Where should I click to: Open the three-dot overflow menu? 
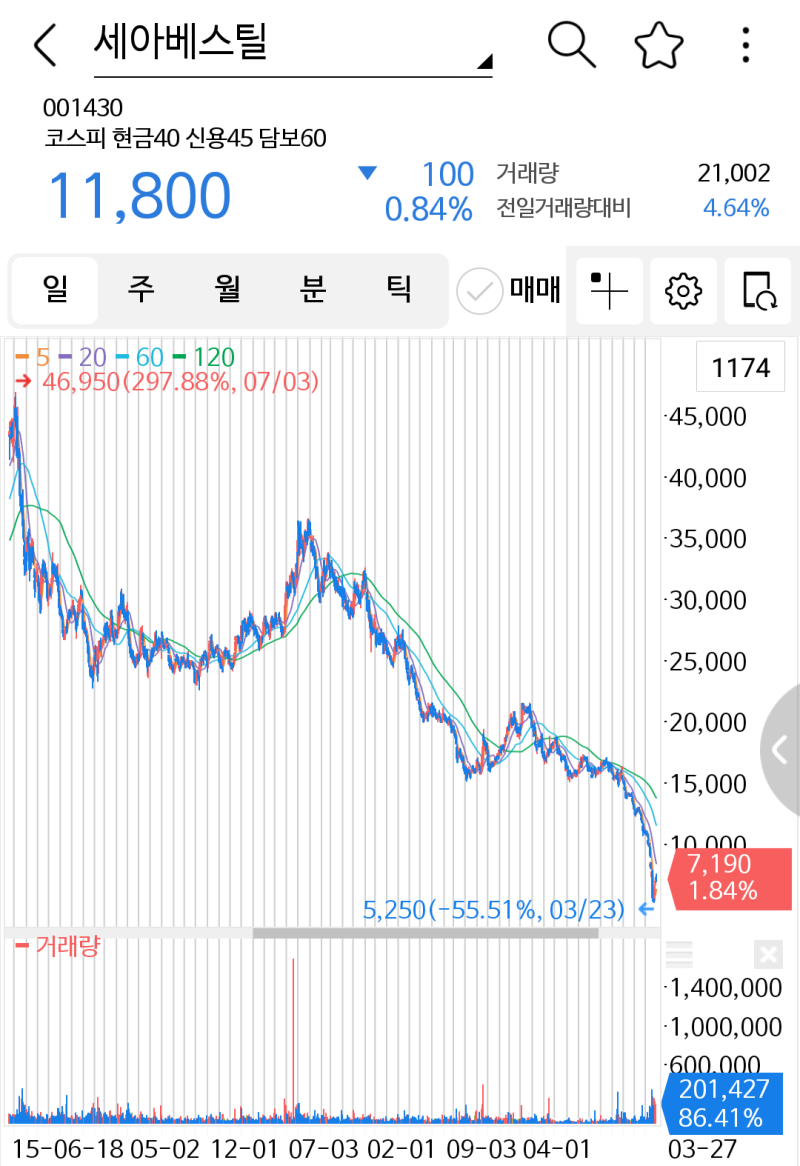(745, 45)
